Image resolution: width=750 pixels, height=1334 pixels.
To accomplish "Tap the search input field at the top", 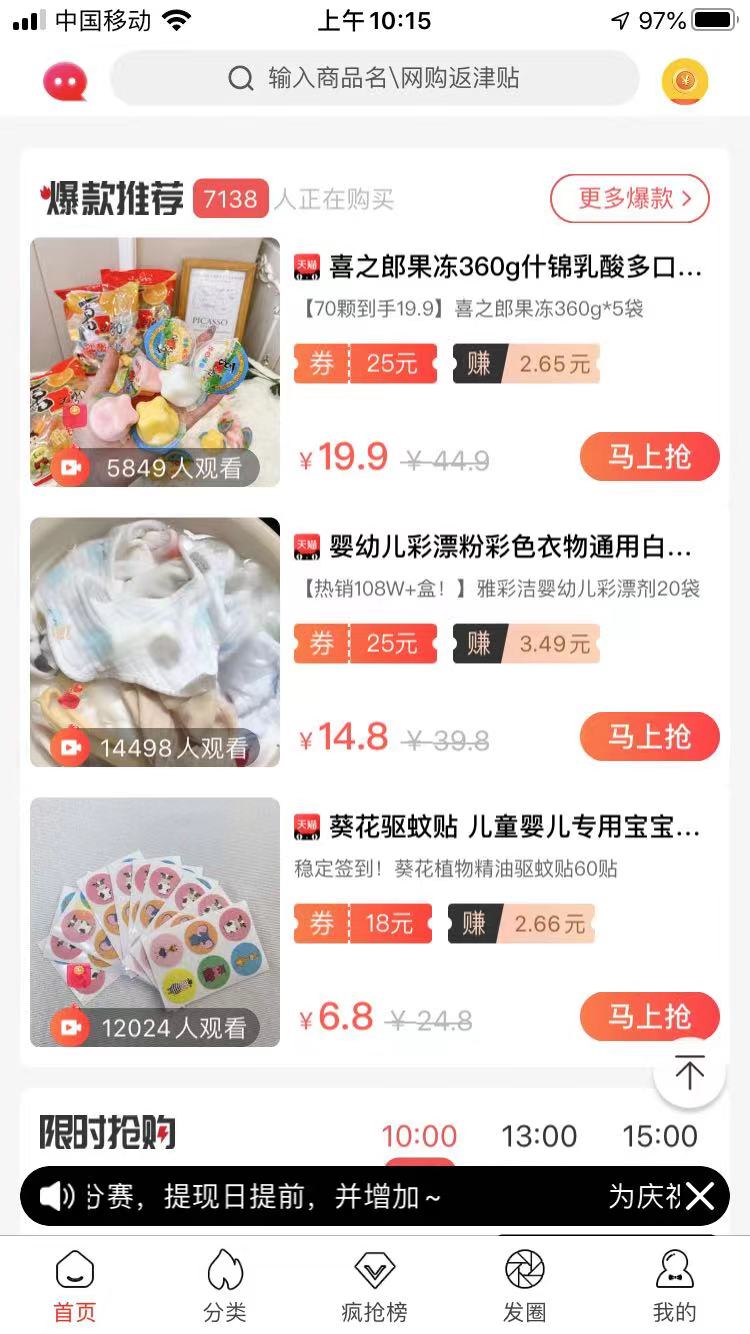I will [400, 79].
